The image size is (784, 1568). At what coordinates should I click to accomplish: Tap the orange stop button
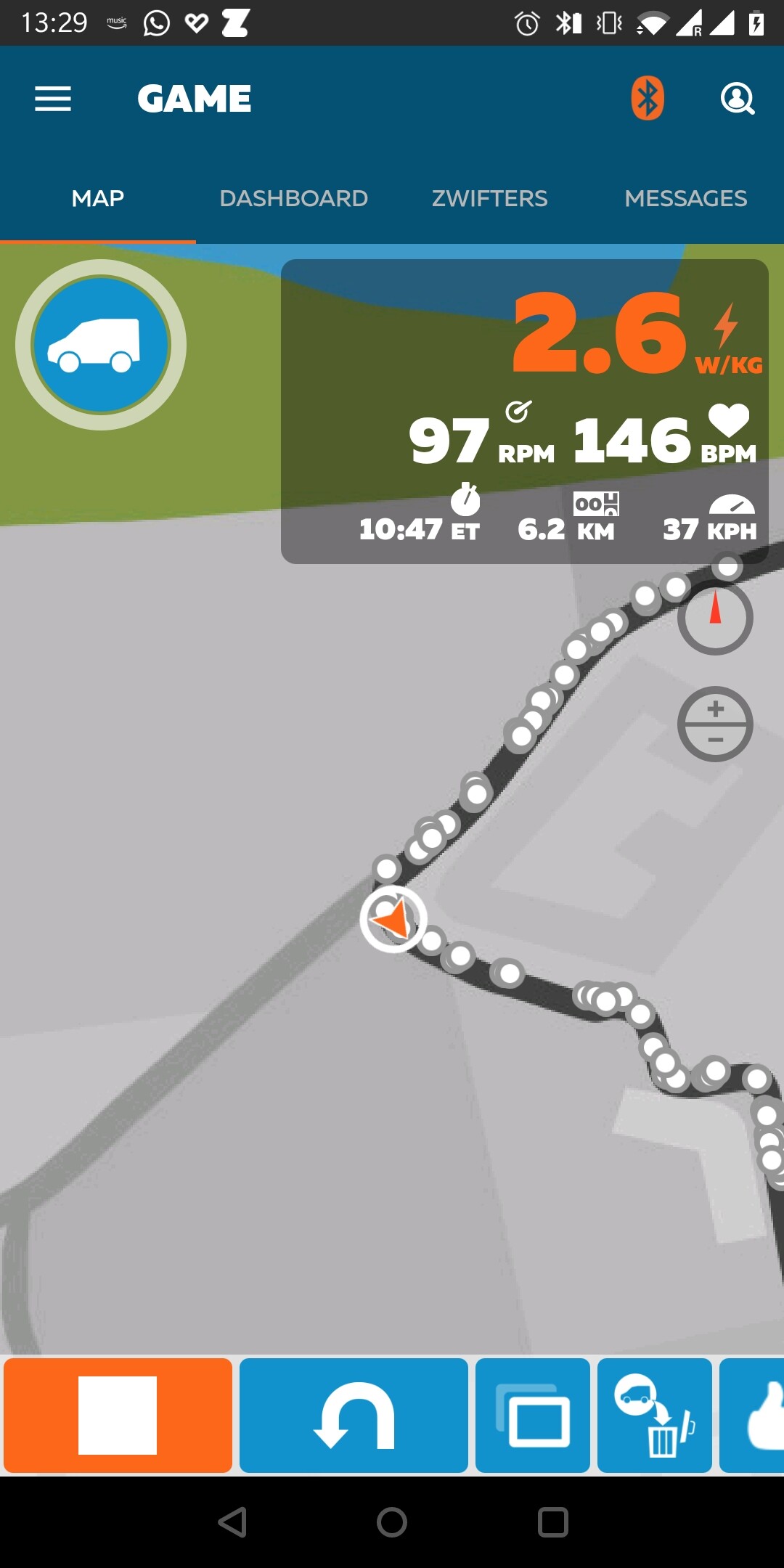(118, 1415)
